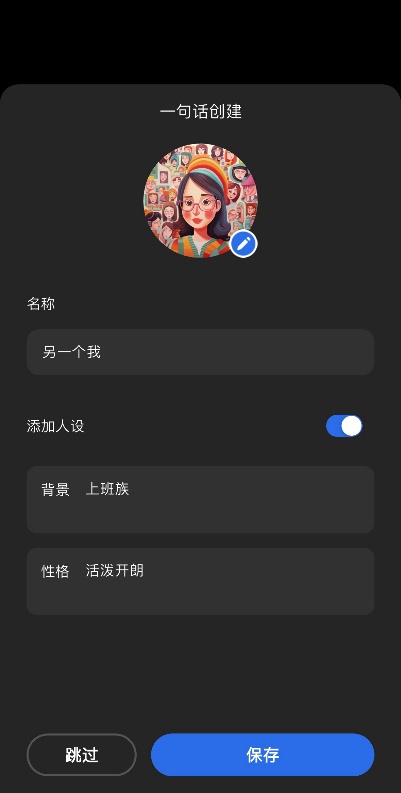Skip setup with the 跳过 button
401x793 pixels.
click(x=81, y=755)
